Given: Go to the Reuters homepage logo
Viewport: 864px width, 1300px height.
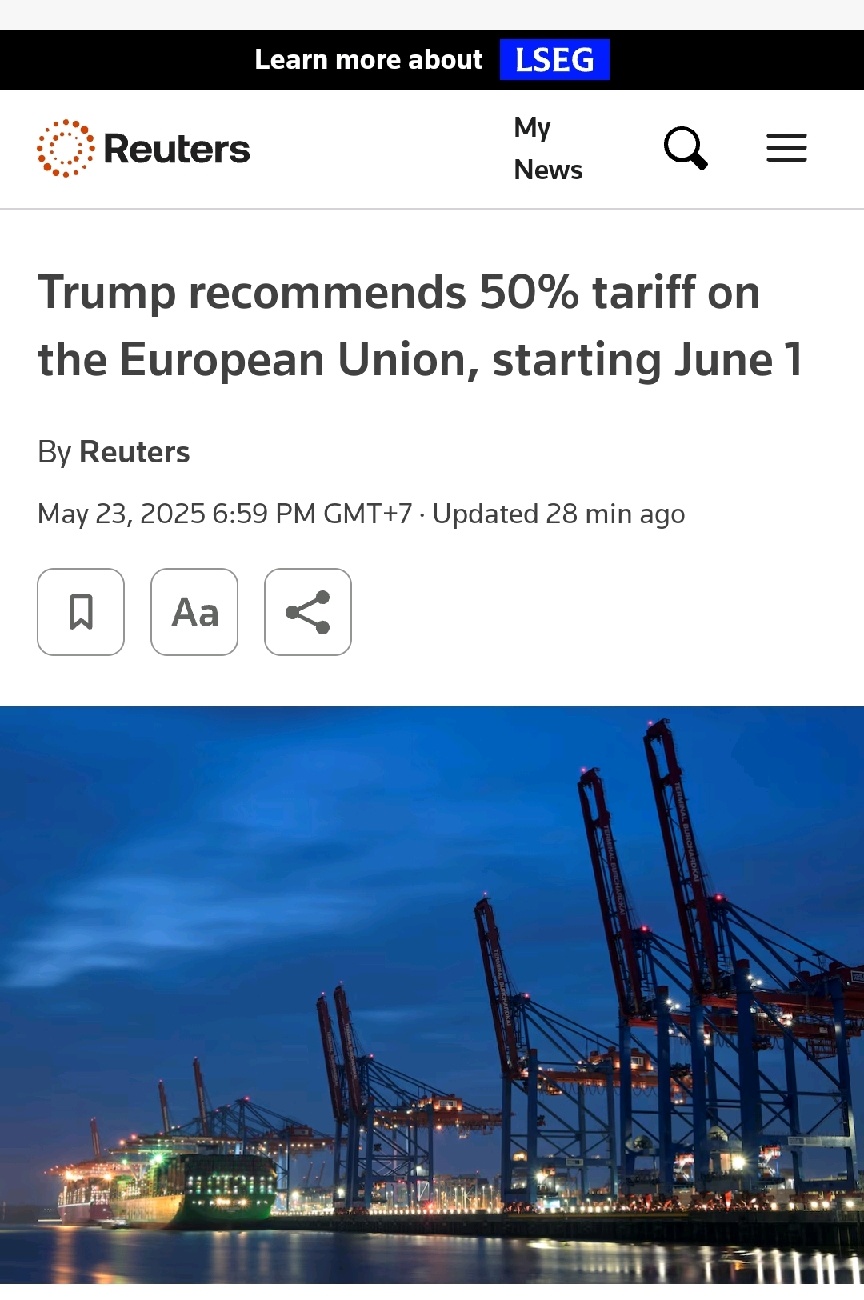Looking at the screenshot, I should [x=144, y=149].
